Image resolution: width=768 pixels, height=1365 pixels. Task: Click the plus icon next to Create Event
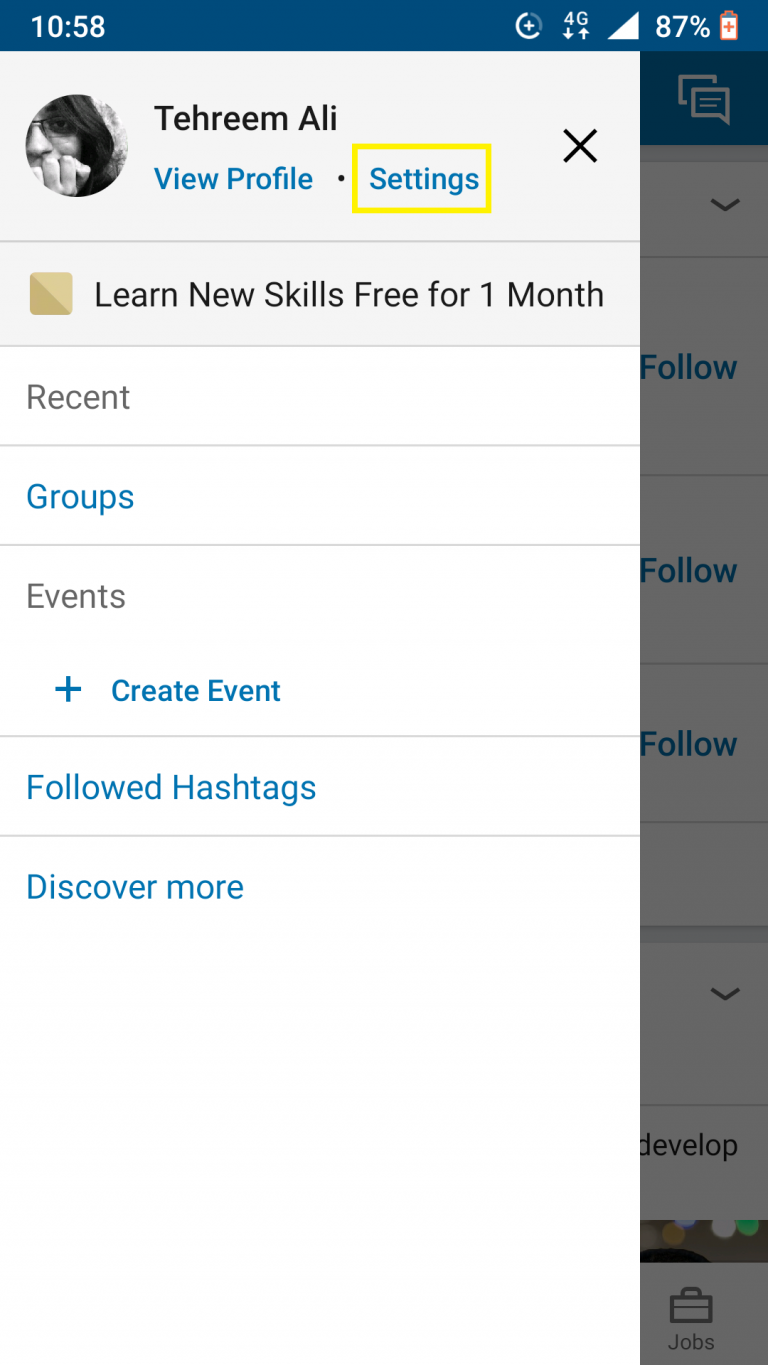point(67,689)
